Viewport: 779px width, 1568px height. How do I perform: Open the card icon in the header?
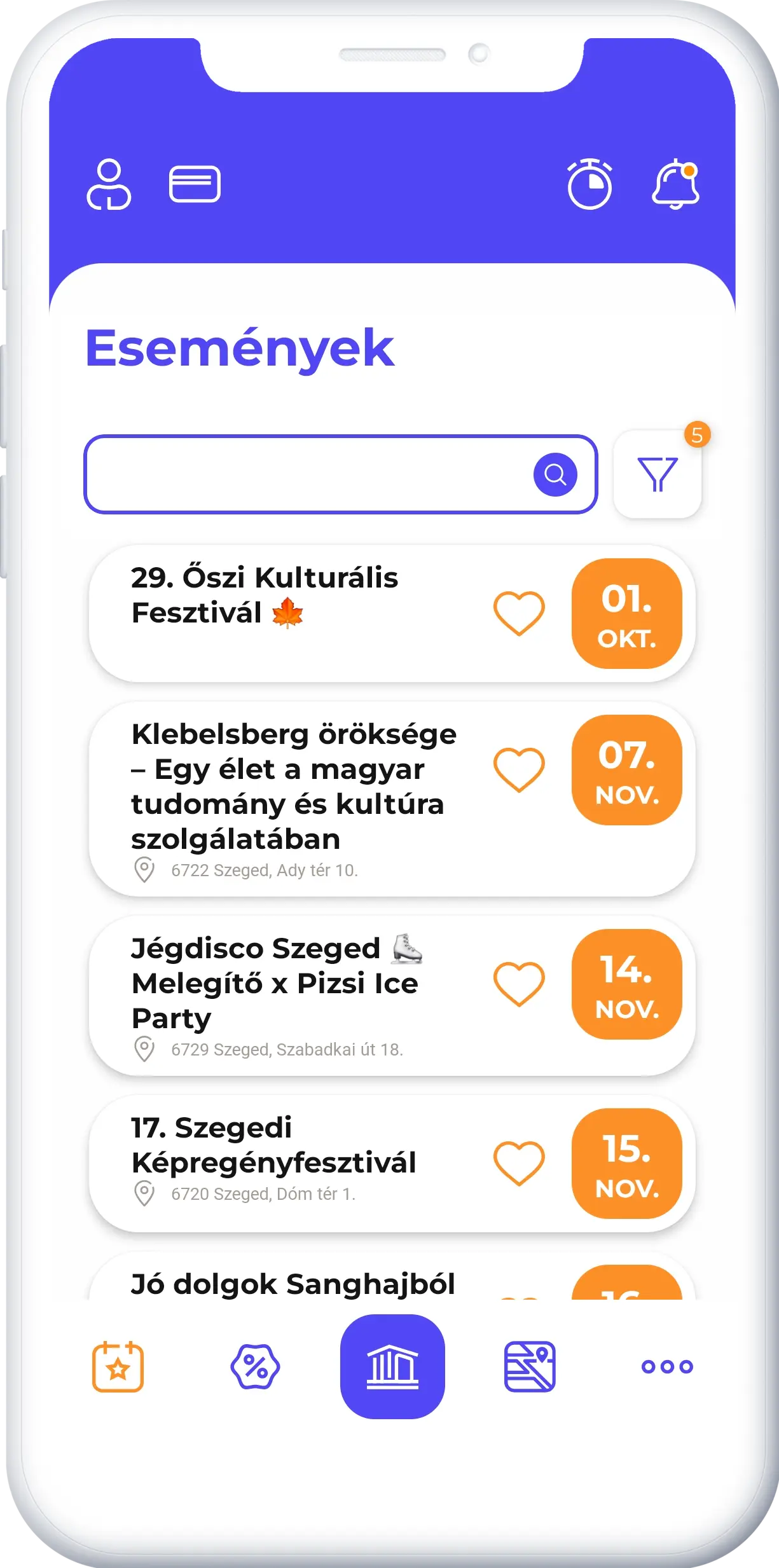coord(195,184)
